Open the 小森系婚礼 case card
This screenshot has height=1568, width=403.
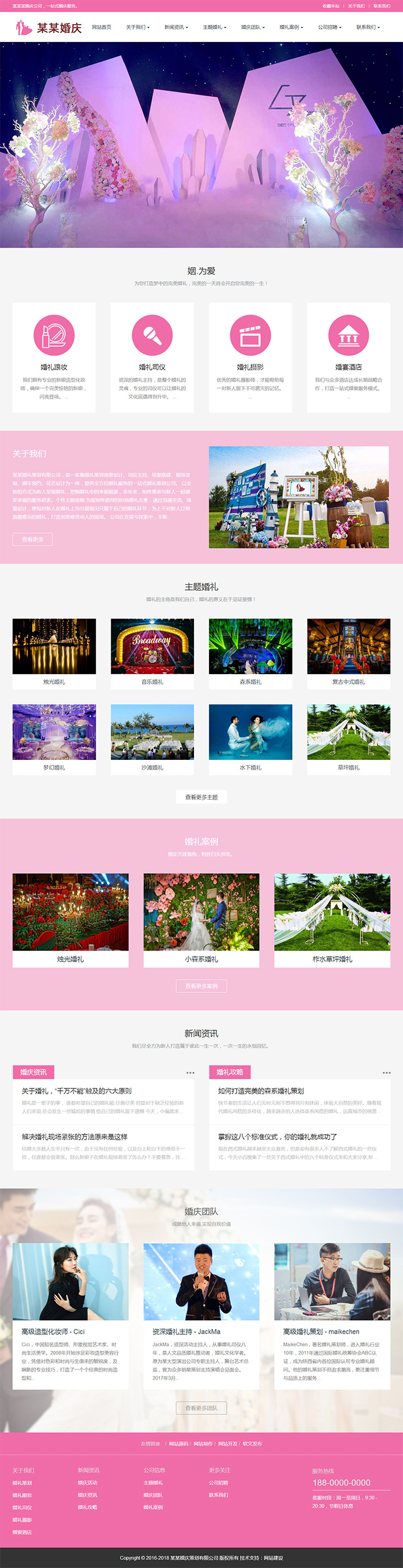click(201, 920)
